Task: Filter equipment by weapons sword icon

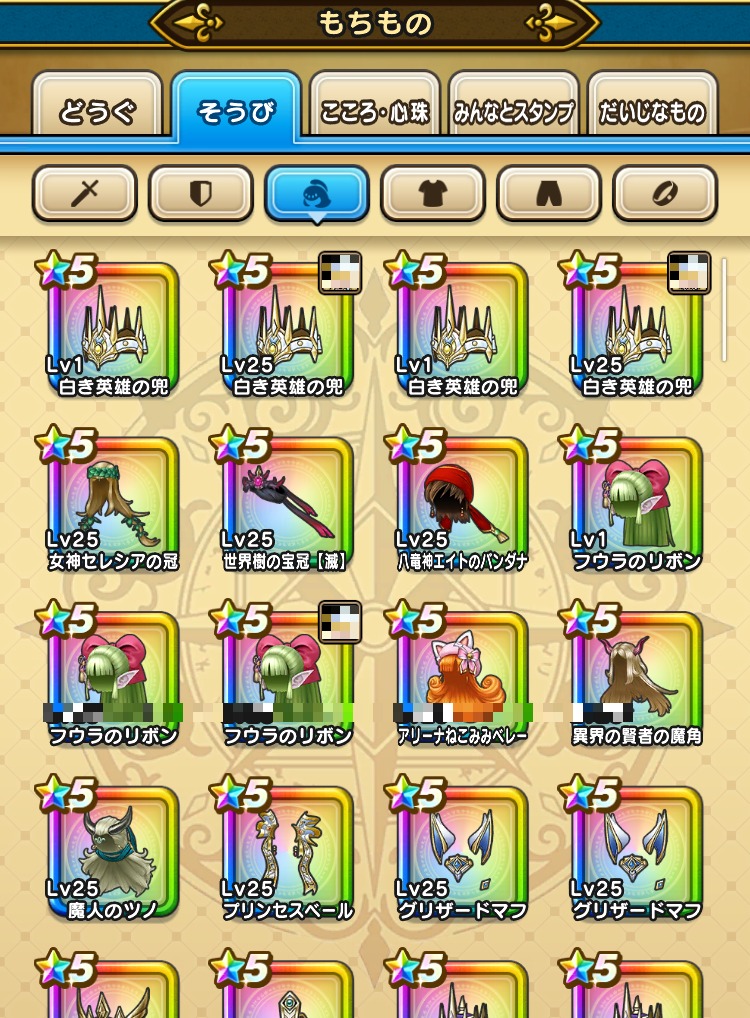Action: click(84, 193)
